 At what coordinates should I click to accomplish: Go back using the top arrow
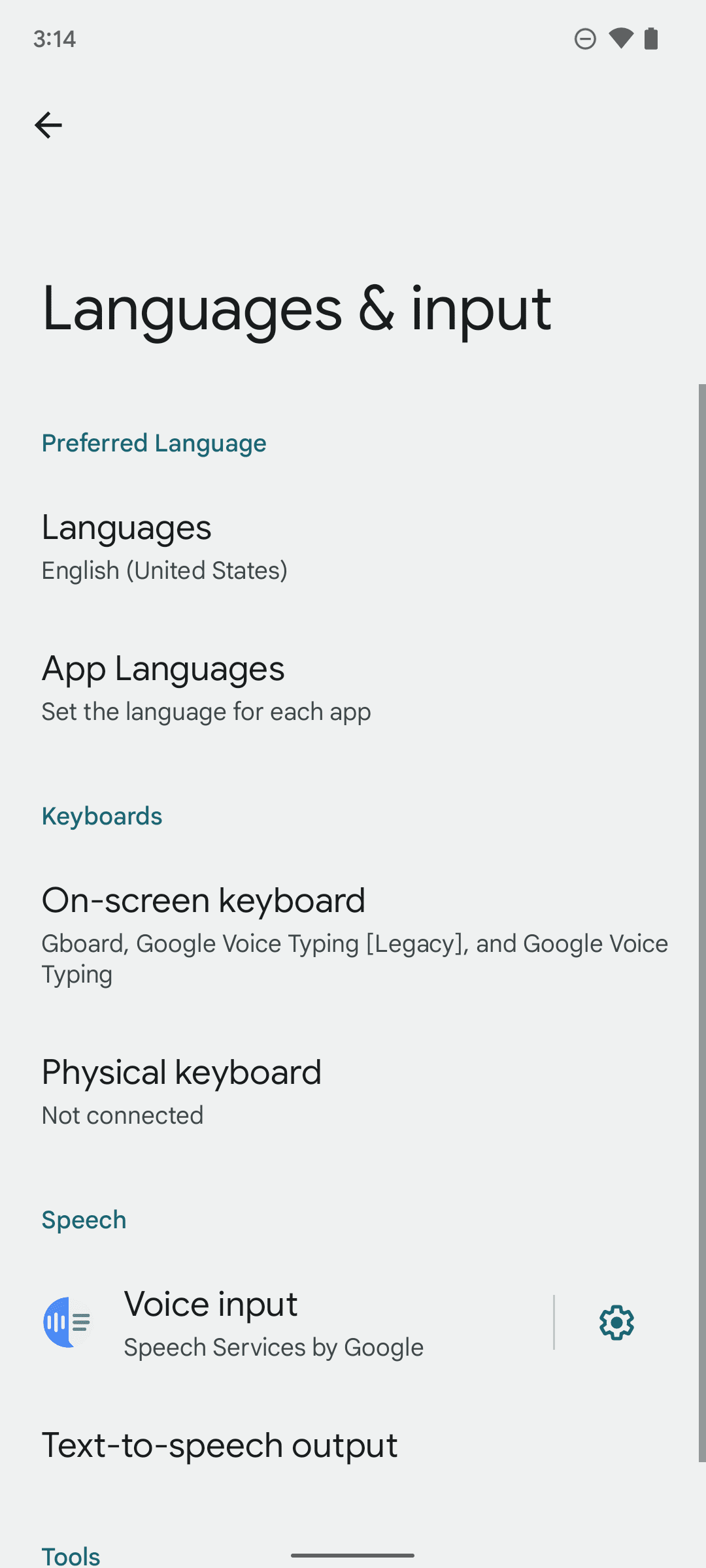(x=48, y=125)
